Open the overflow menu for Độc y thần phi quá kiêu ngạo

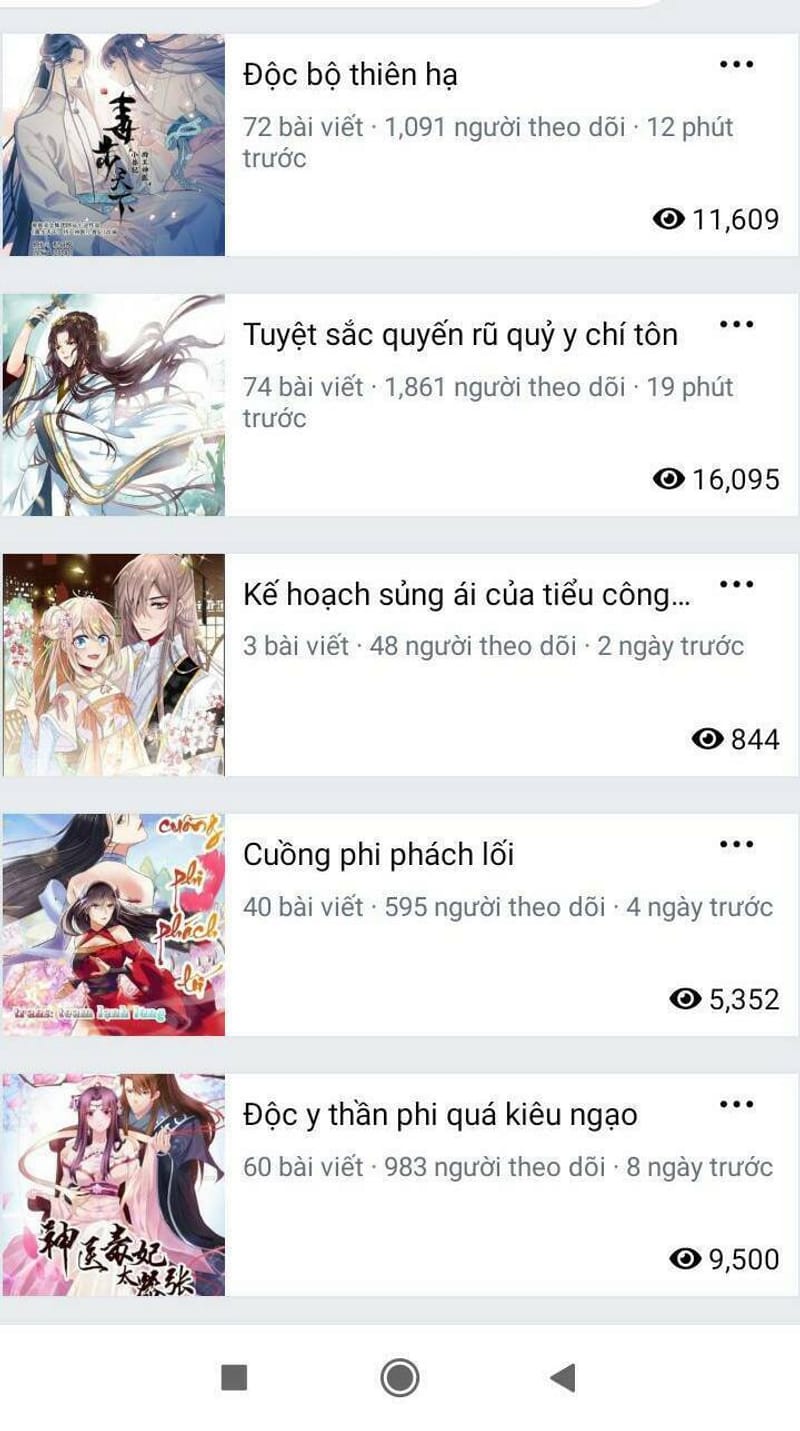[736, 1105]
